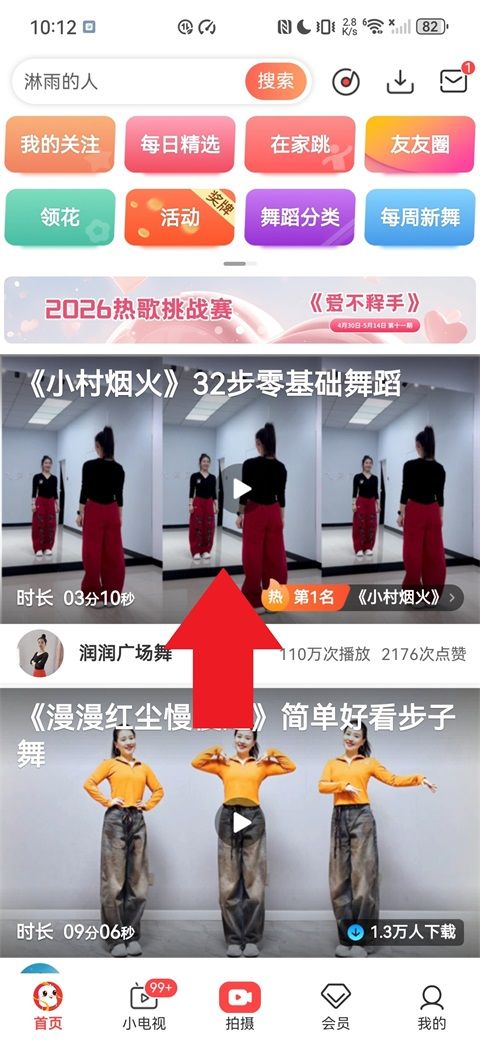Select 在家跳
The width and height of the screenshot is (480, 1040).
point(300,144)
